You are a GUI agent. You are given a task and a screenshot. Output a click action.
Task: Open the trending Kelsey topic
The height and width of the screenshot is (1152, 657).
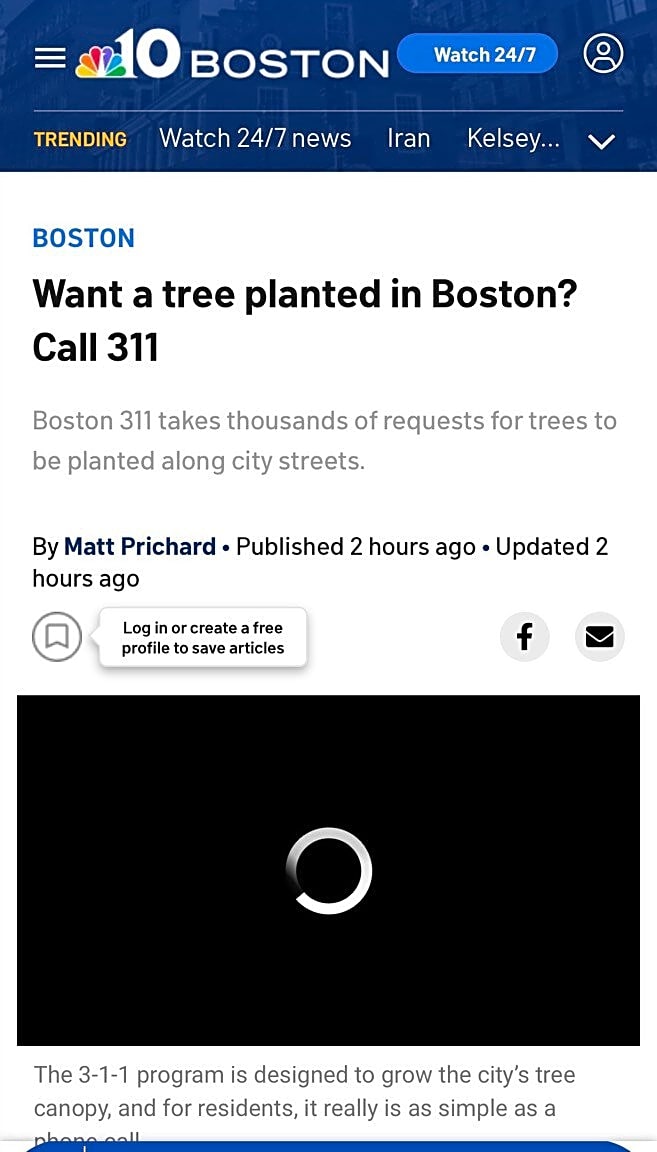tap(513, 139)
